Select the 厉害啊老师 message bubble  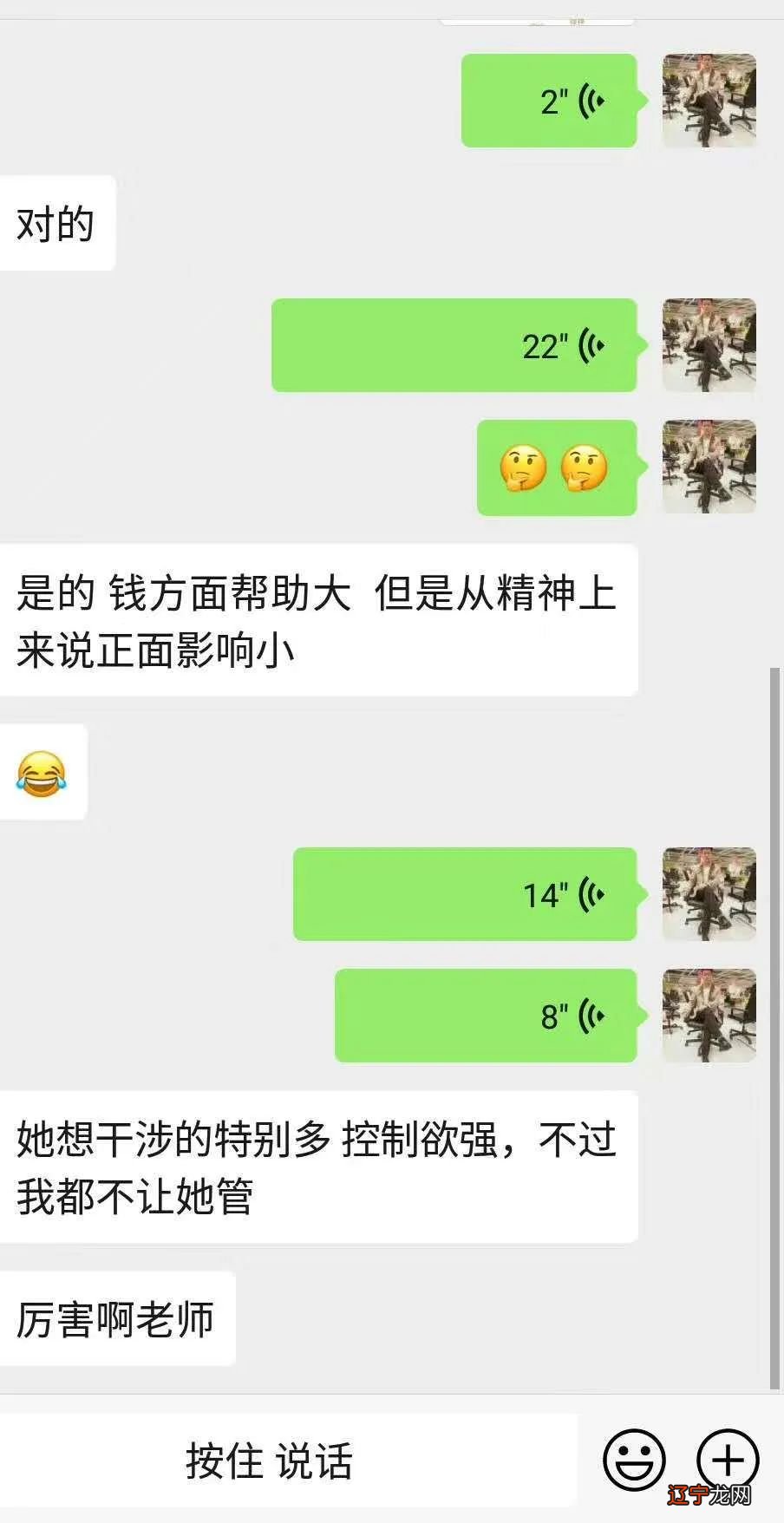pyautogui.click(x=117, y=1316)
